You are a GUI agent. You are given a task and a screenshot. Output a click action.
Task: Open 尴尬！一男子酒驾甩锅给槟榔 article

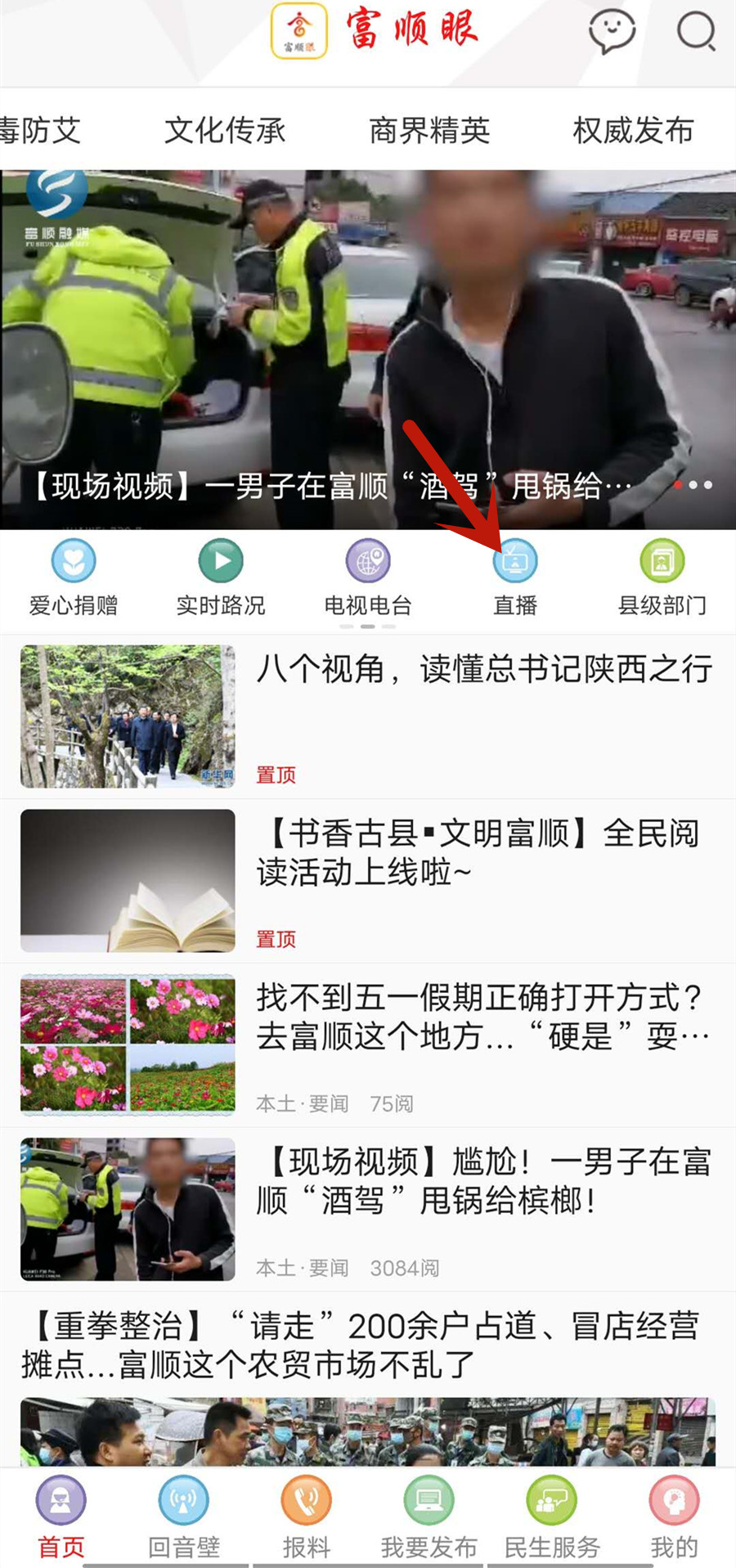tap(482, 1181)
